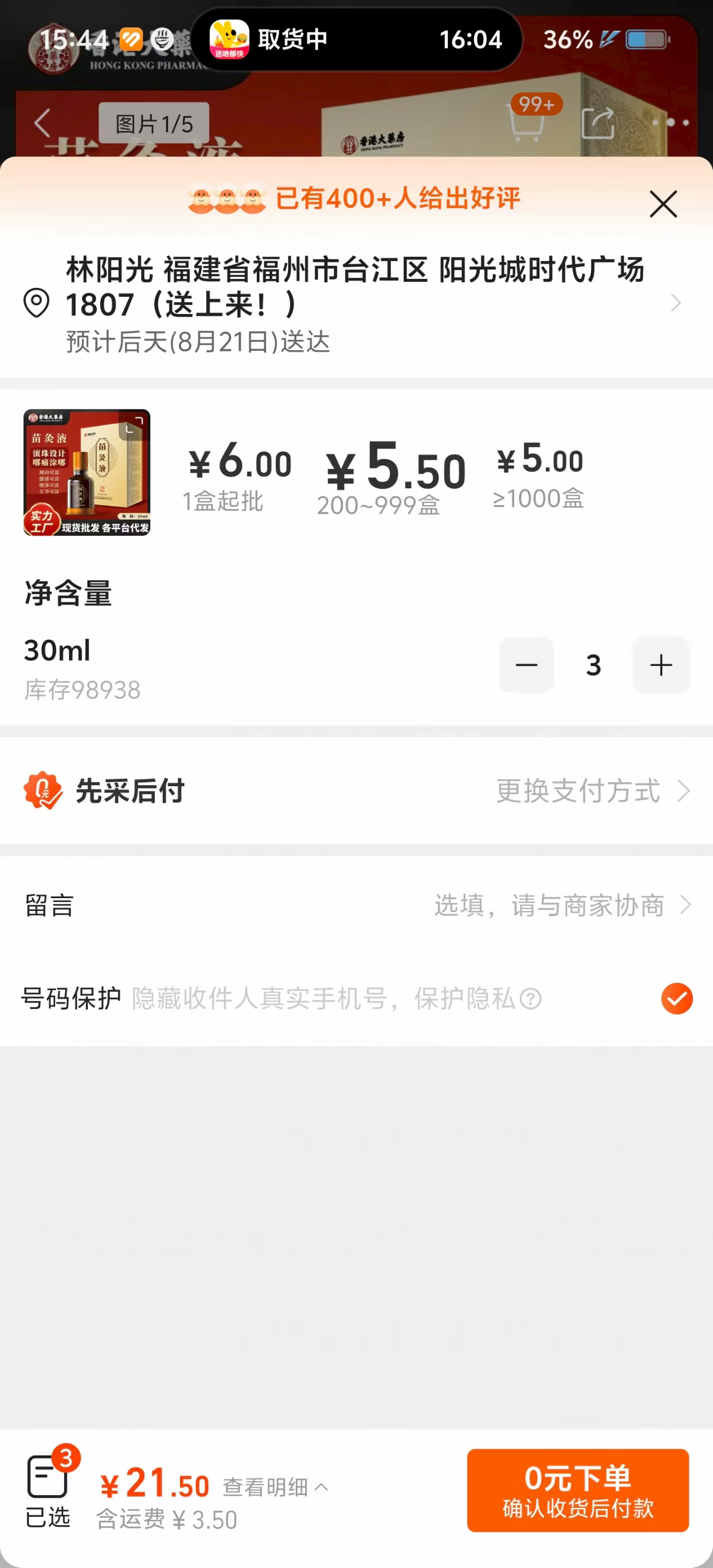Uncheck the 号码保护 privacy option
713x1568 pixels.
tap(676, 998)
